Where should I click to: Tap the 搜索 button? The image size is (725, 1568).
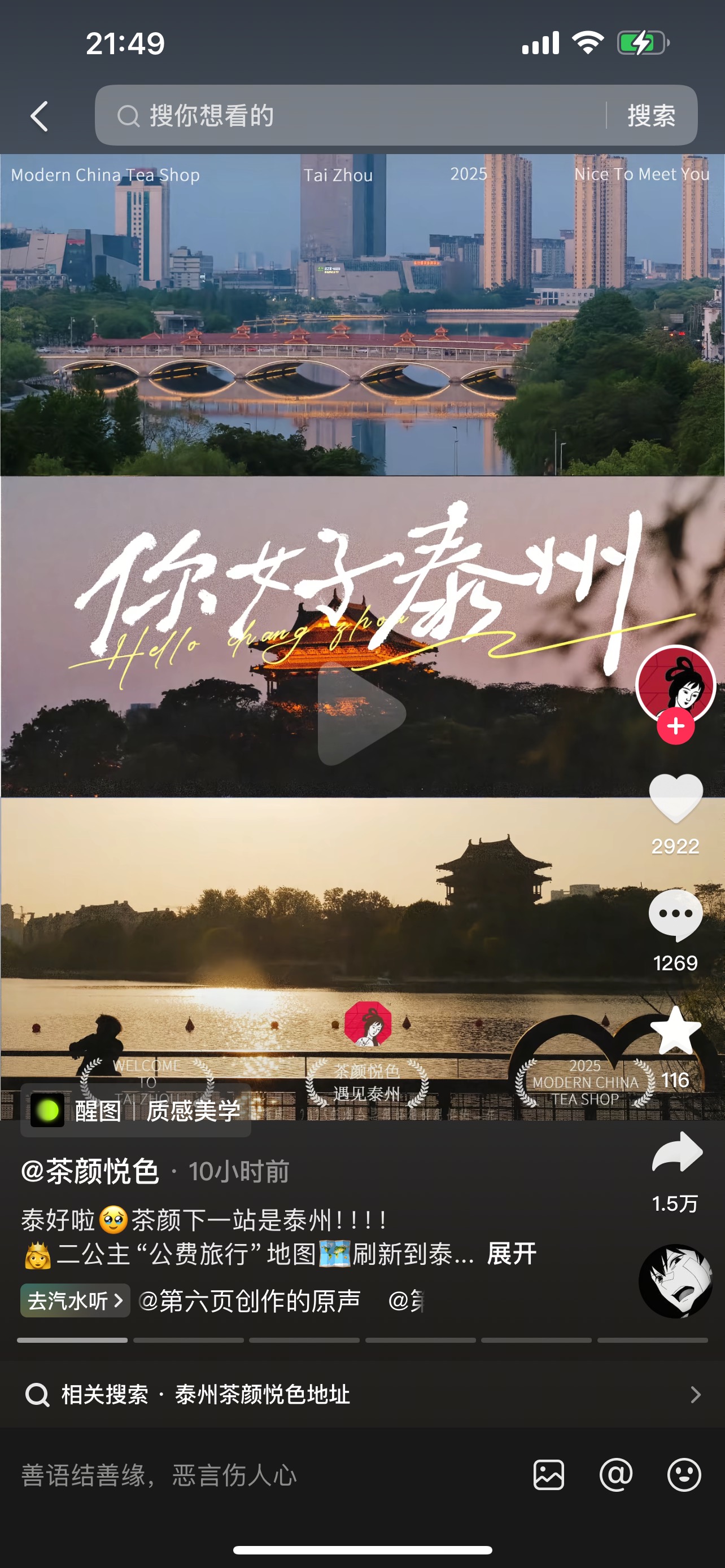point(652,115)
